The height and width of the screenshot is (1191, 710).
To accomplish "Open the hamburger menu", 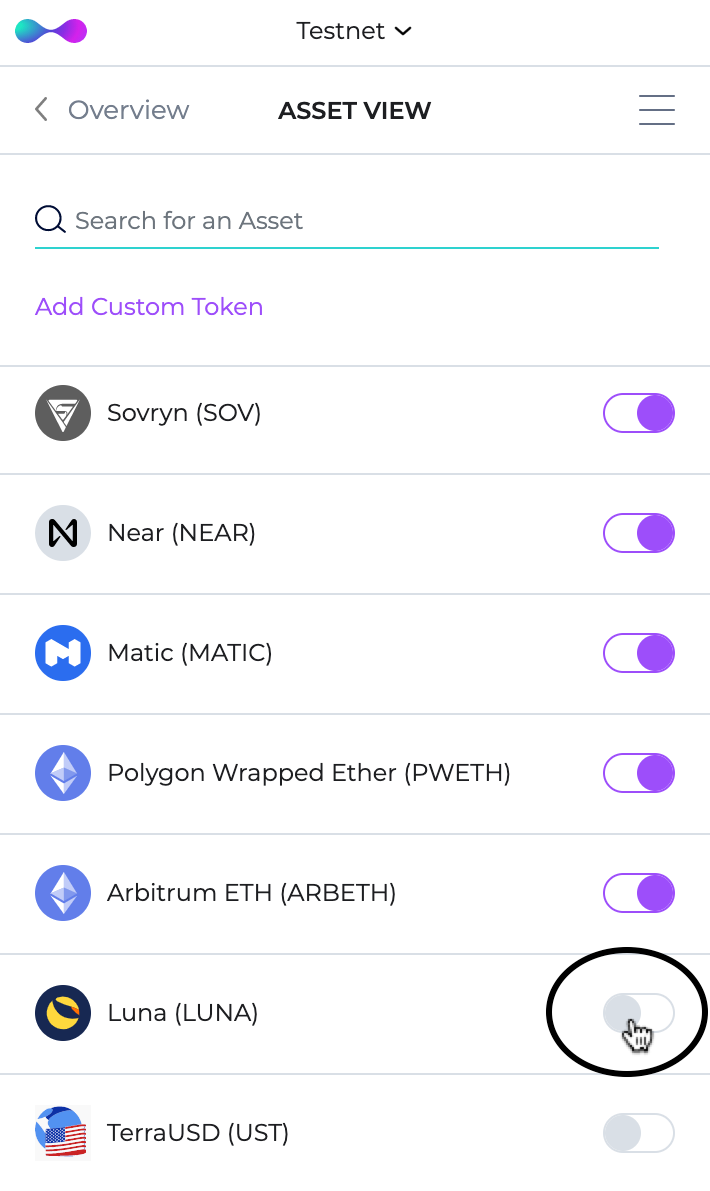I will (x=656, y=110).
